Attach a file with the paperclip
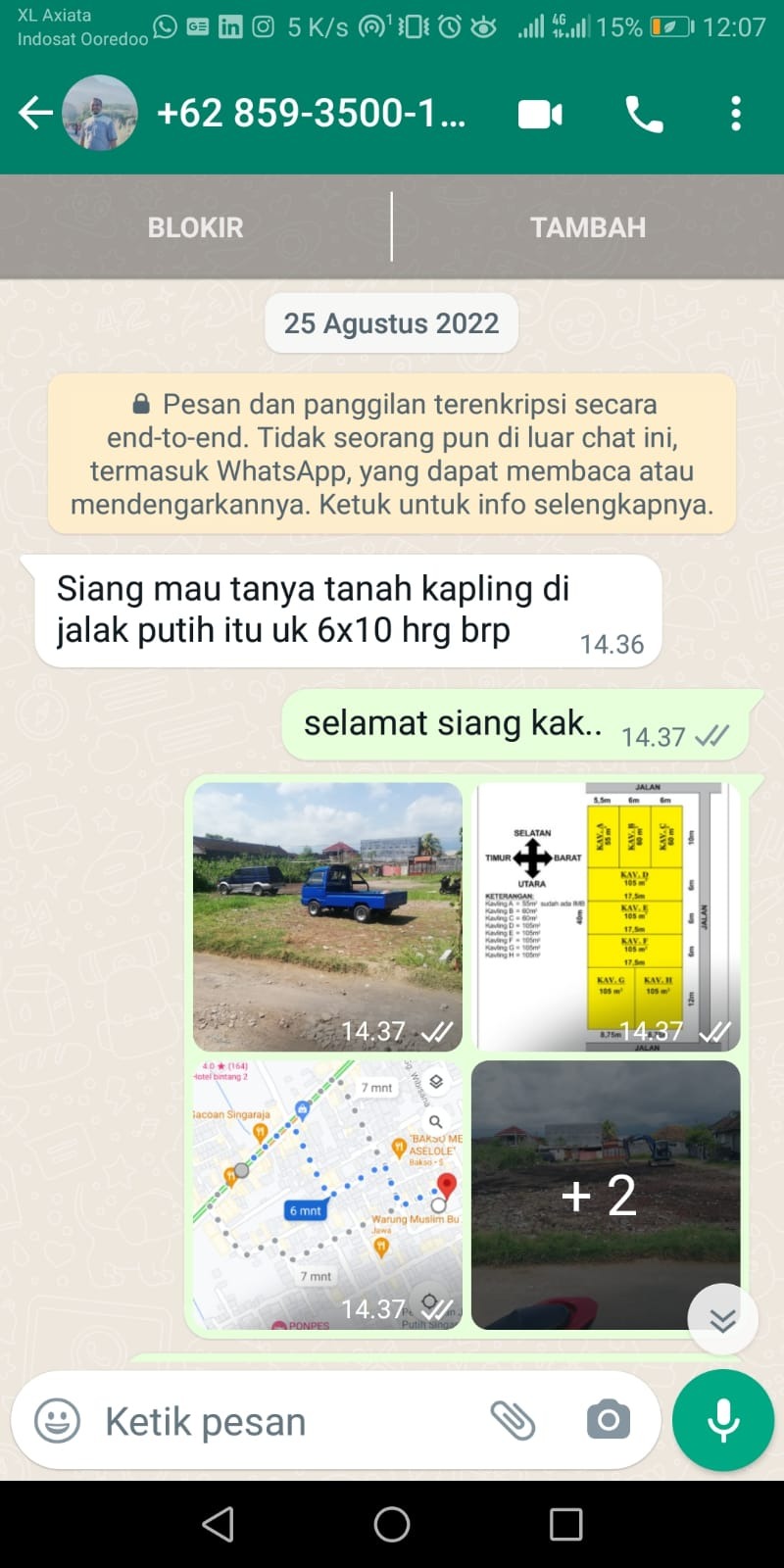Viewport: 784px width, 1568px height. point(513,1420)
